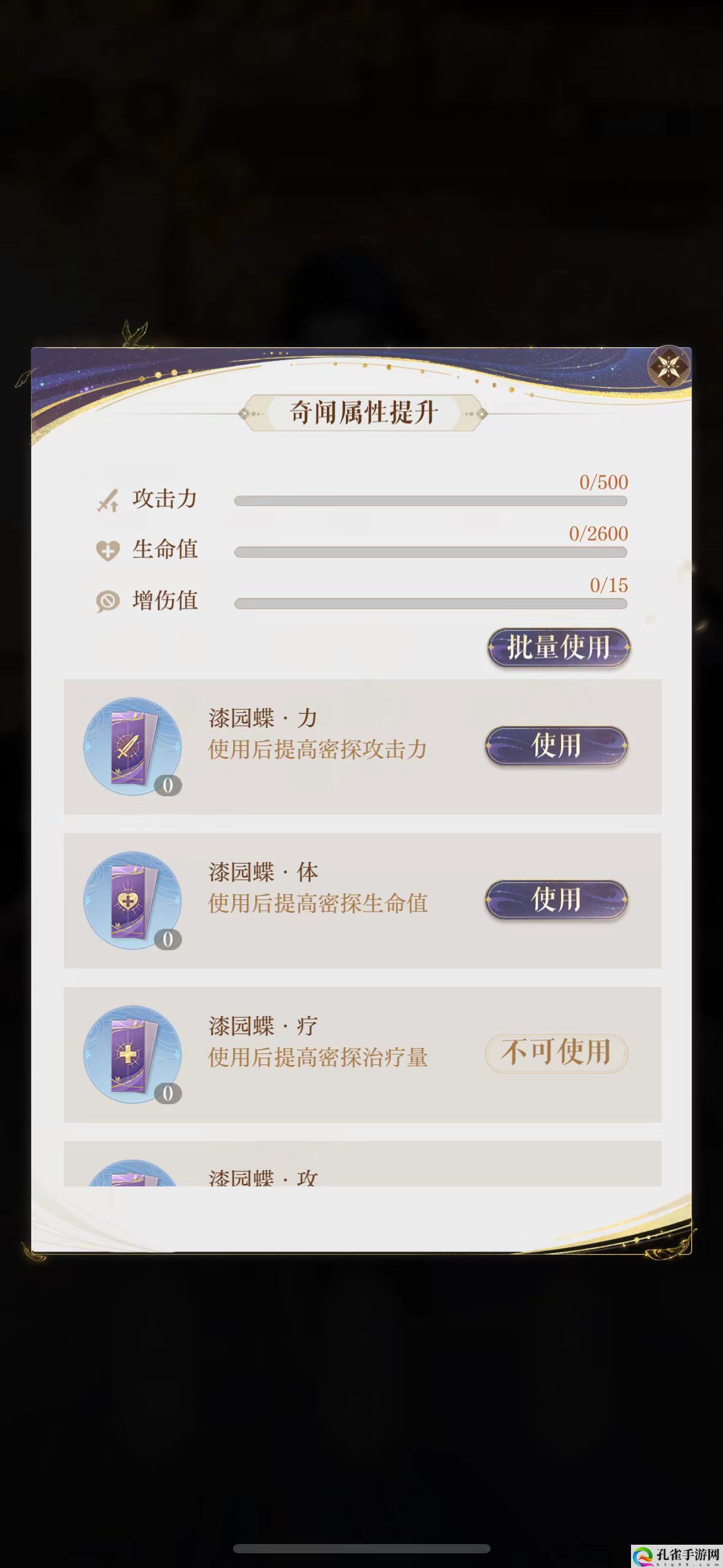Viewport: 723px width, 1568px height.
Task: Use the 漆园蝶·力 attack item
Action: click(x=556, y=746)
